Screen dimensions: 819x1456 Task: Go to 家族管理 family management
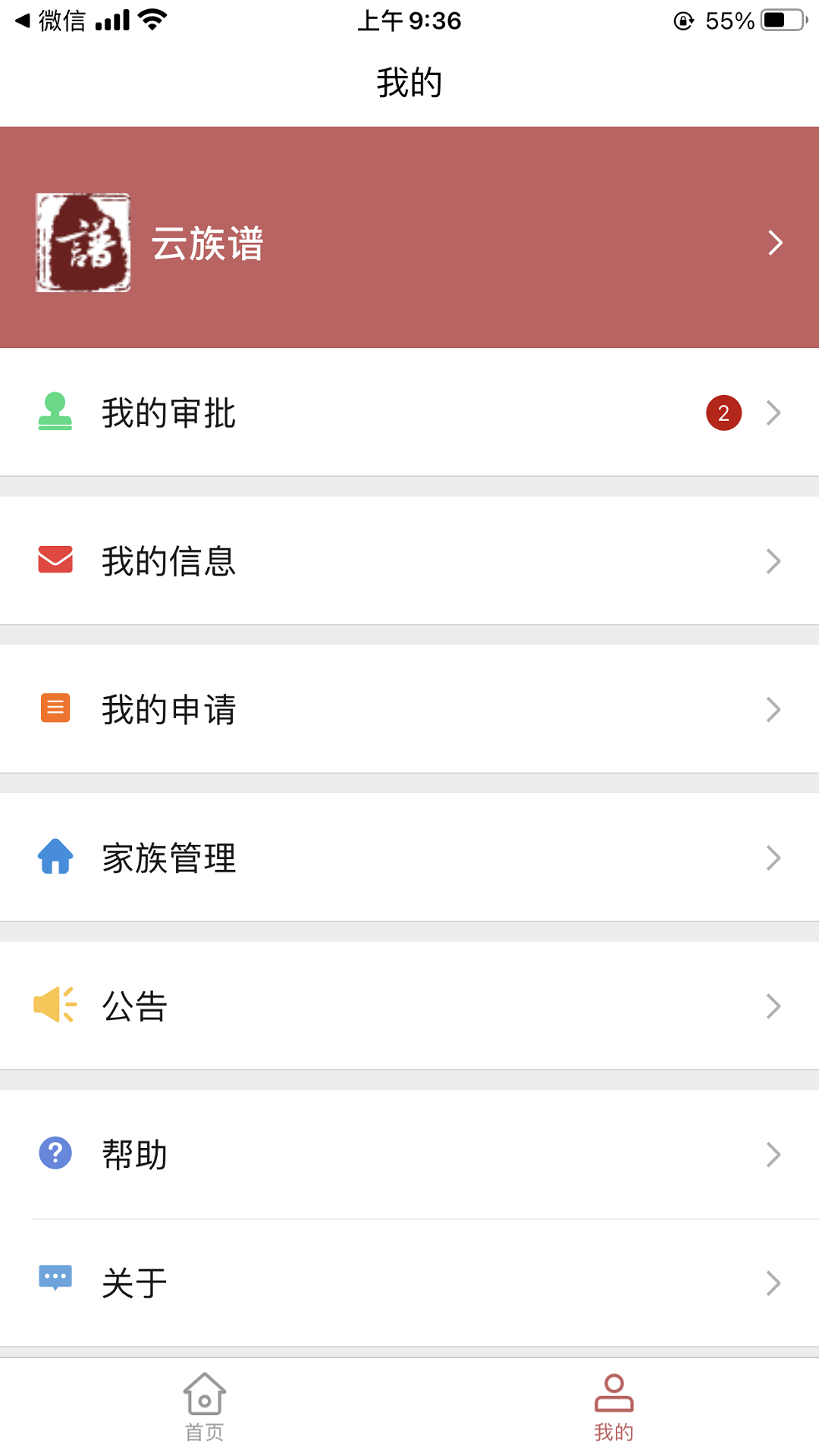click(409, 858)
